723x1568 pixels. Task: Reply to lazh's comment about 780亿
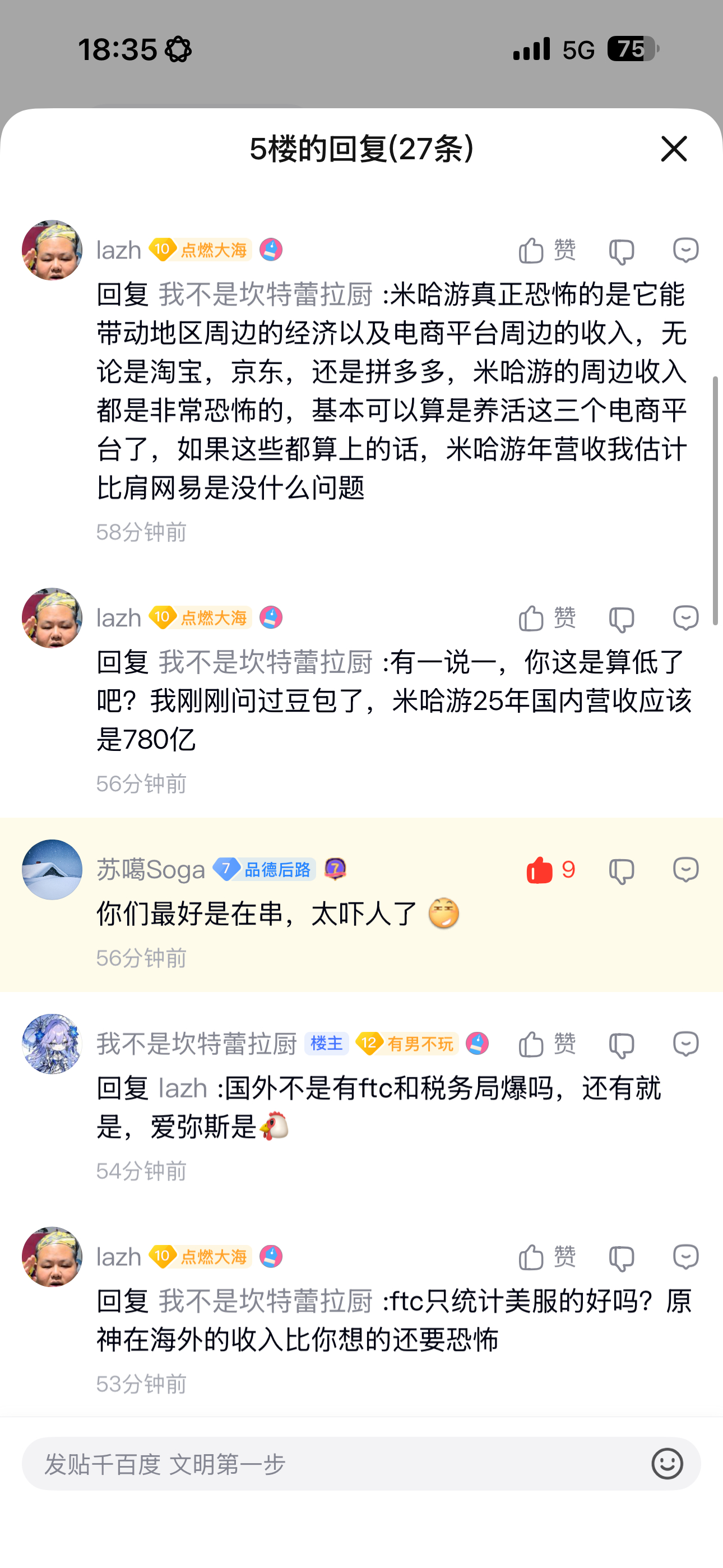pyautogui.click(x=685, y=619)
